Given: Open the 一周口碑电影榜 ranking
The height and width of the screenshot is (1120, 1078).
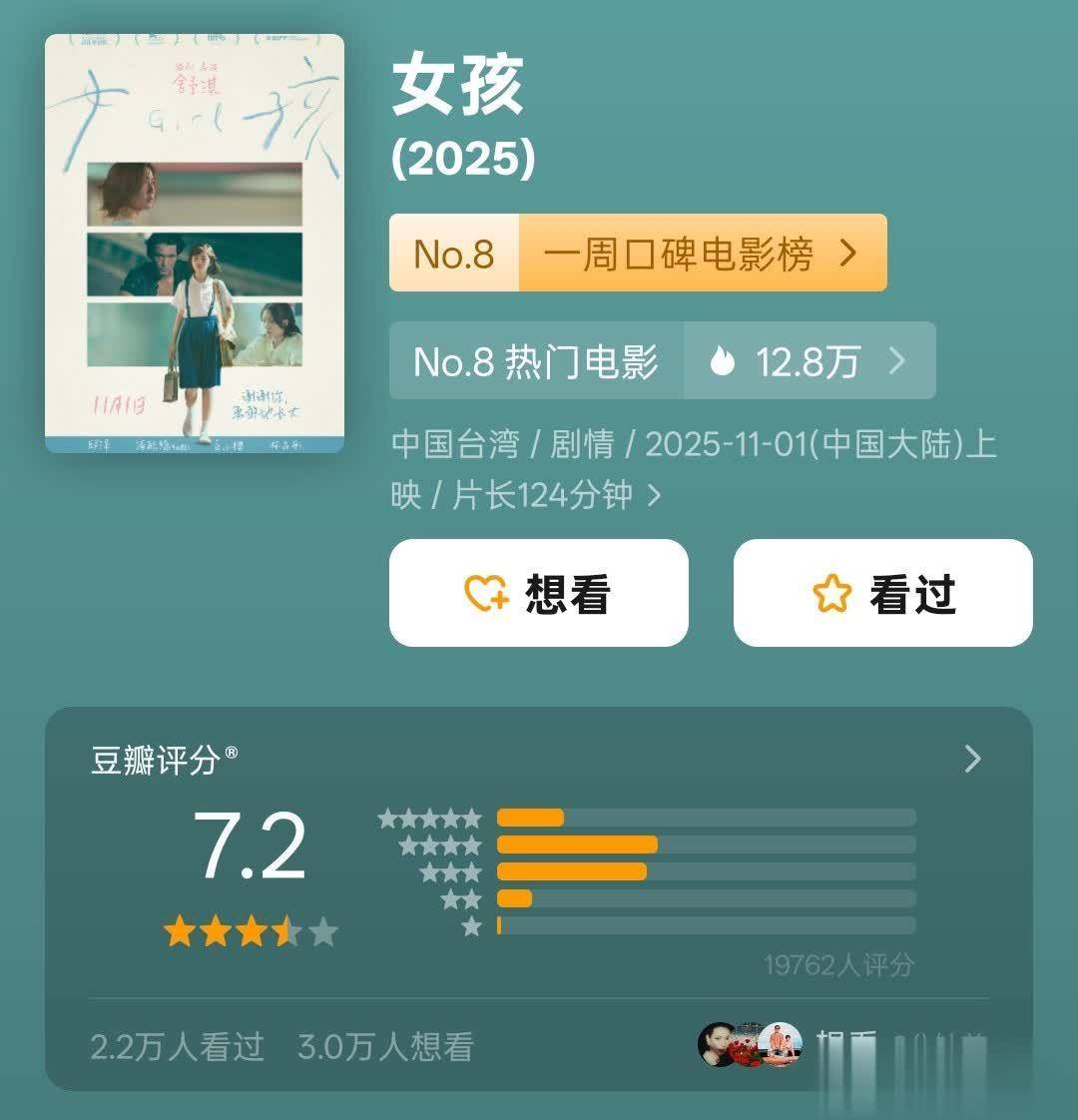Looking at the screenshot, I should (638, 254).
